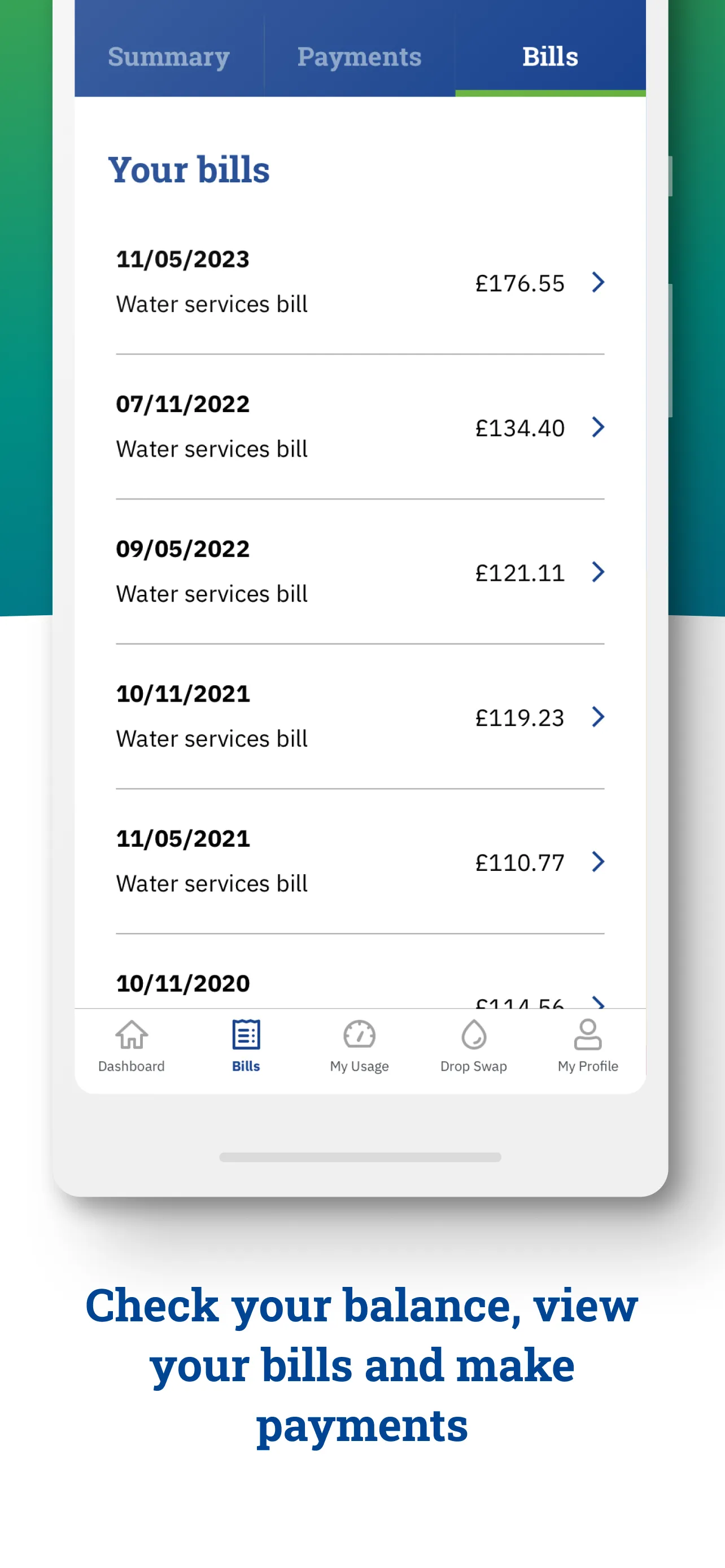Switch to the Payments tab
This screenshot has height=1568, width=725.
click(359, 56)
